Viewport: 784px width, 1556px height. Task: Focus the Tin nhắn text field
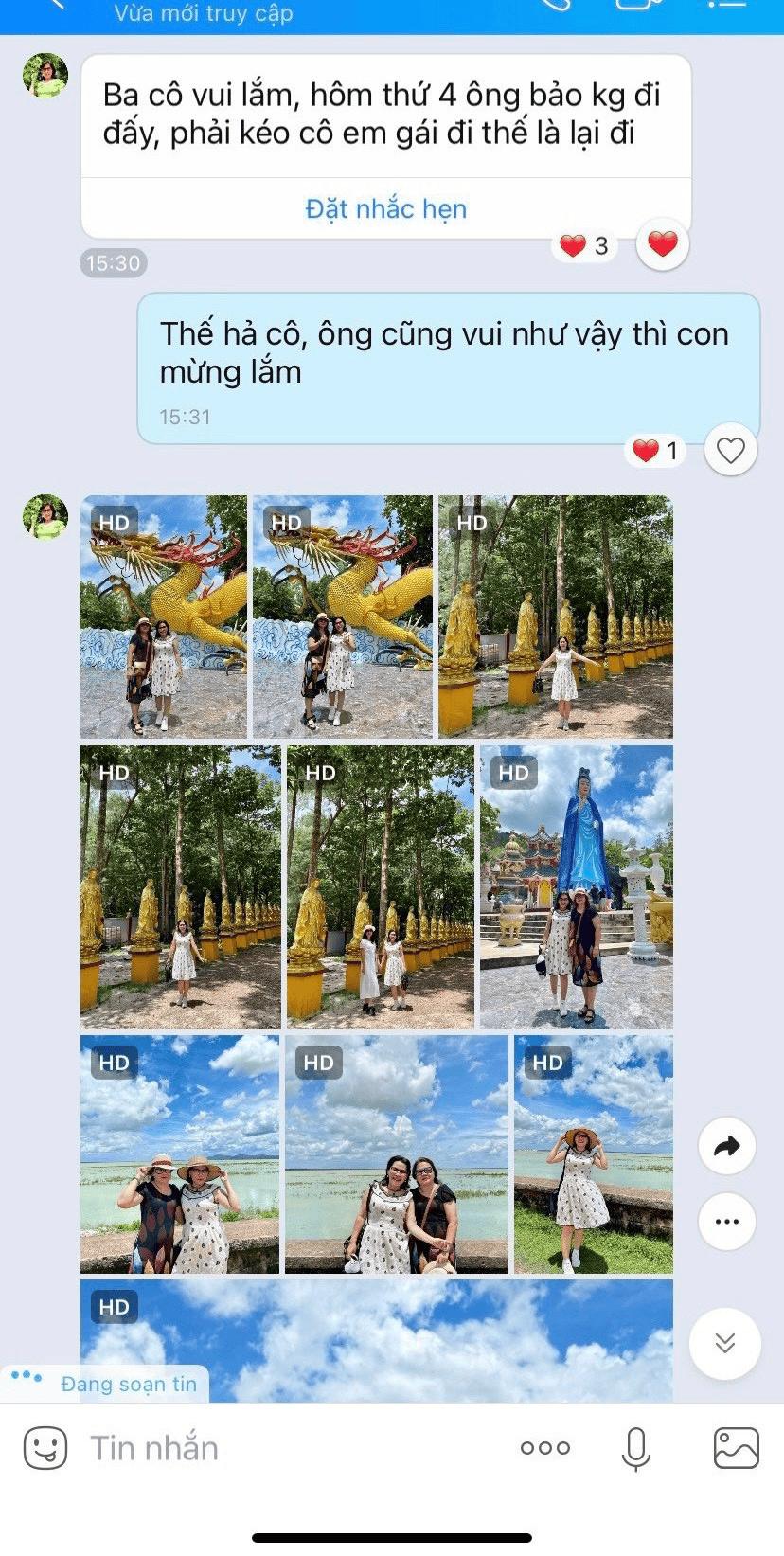point(284,1448)
